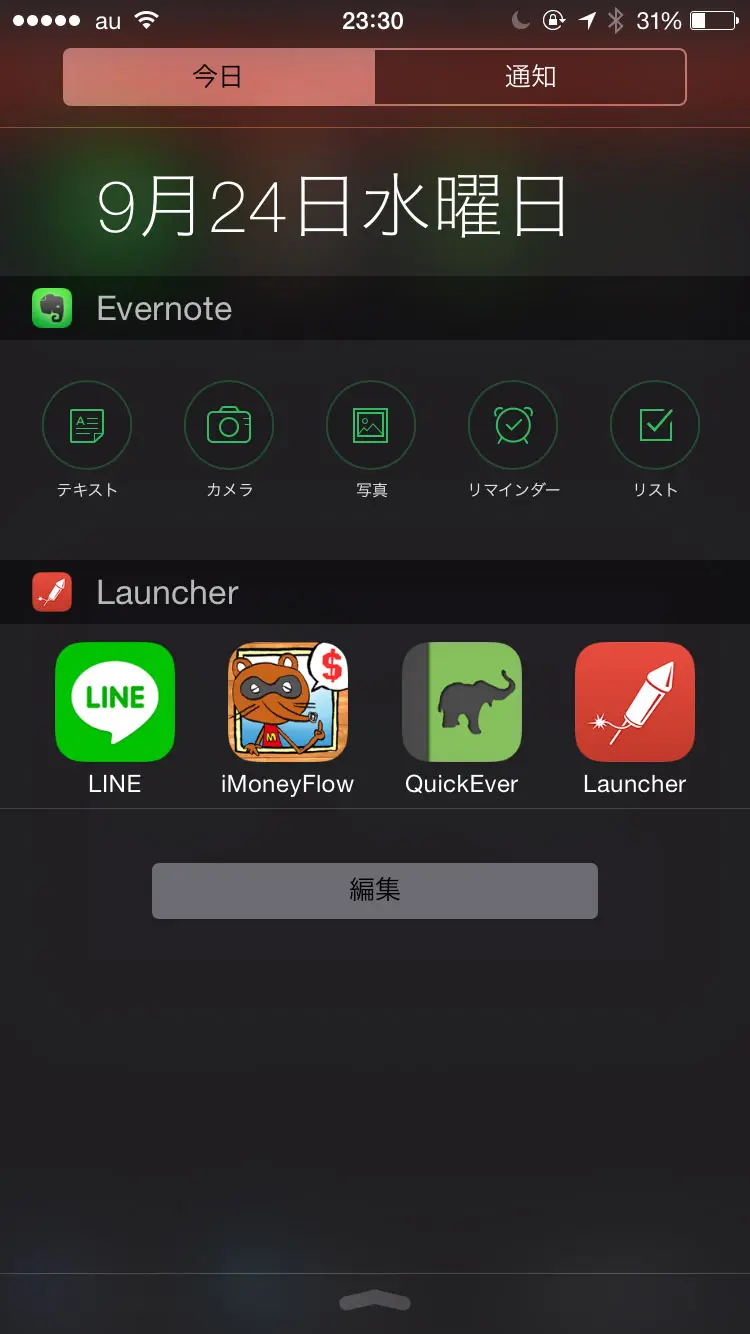Launch the LINE app

[115, 702]
